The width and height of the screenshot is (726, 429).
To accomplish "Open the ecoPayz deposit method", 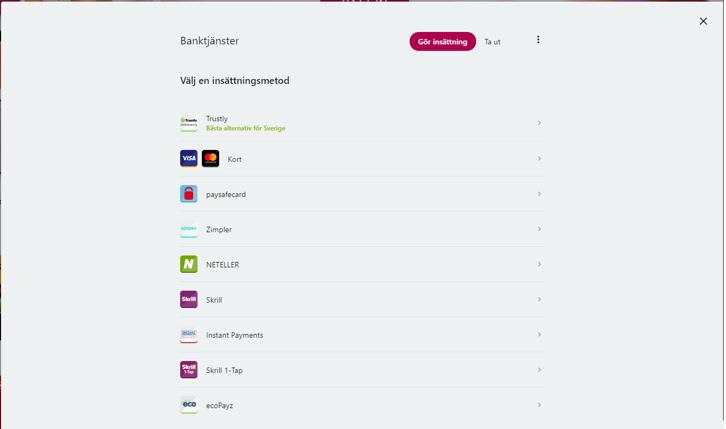I will pyautogui.click(x=360, y=405).
